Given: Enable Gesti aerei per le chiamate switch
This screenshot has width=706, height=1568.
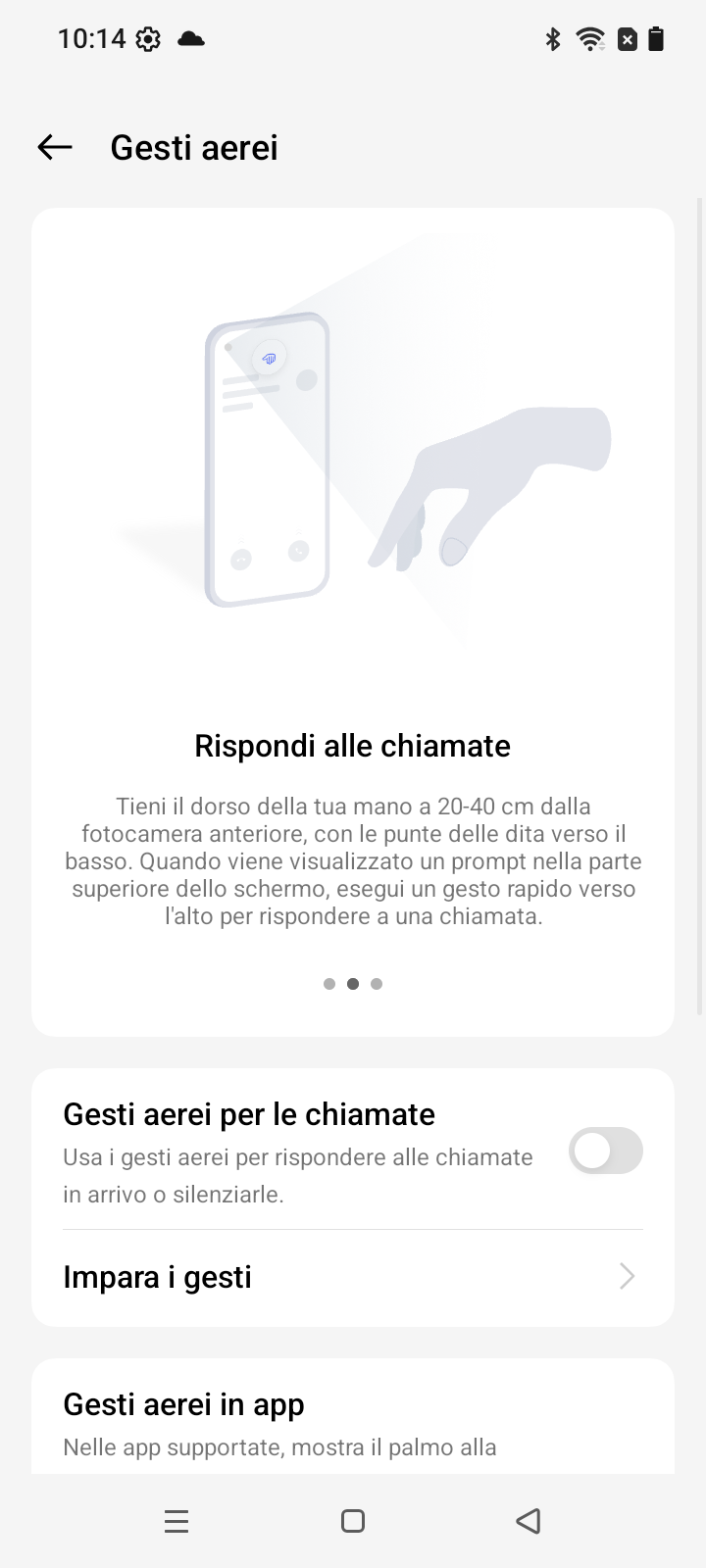Looking at the screenshot, I should (606, 1151).
